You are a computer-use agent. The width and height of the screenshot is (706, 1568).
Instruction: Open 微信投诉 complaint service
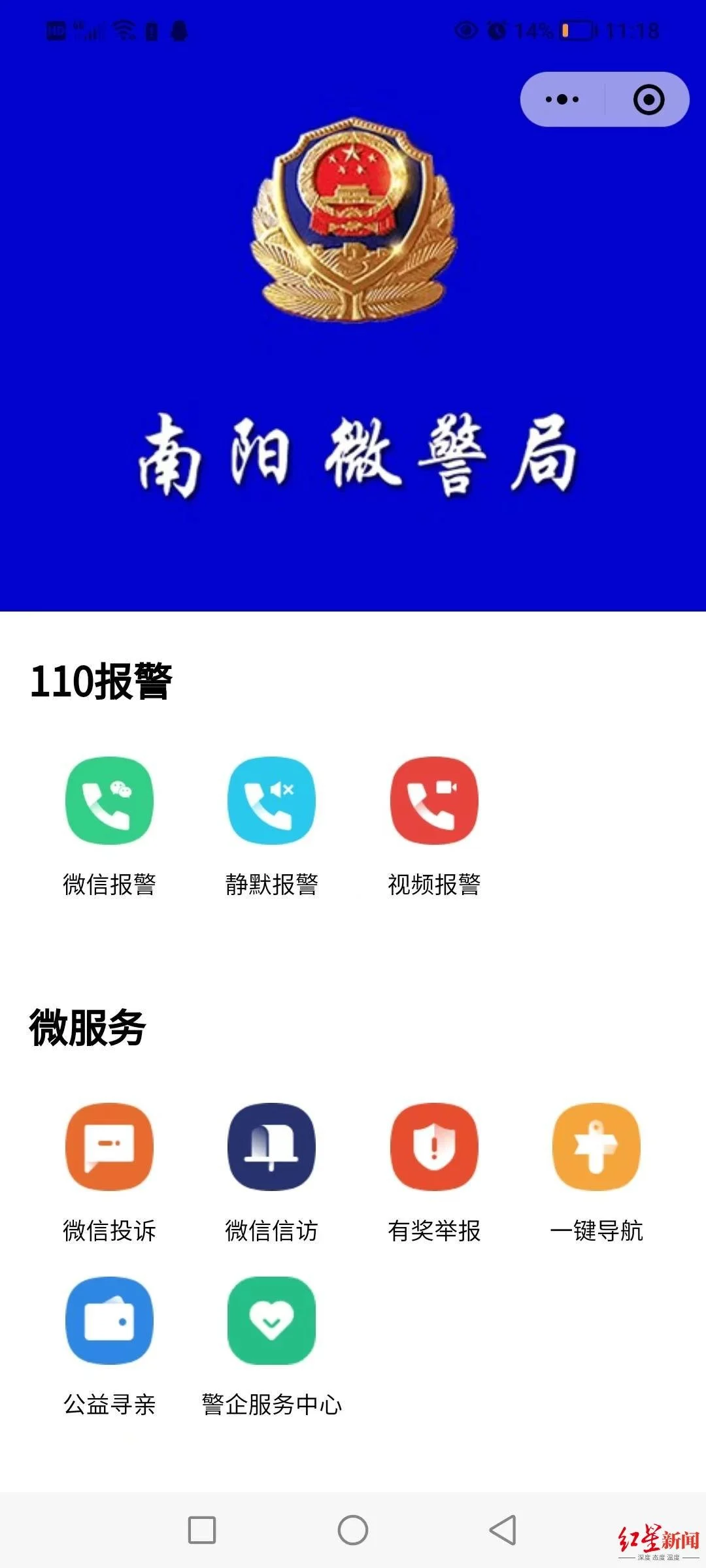coord(109,1147)
